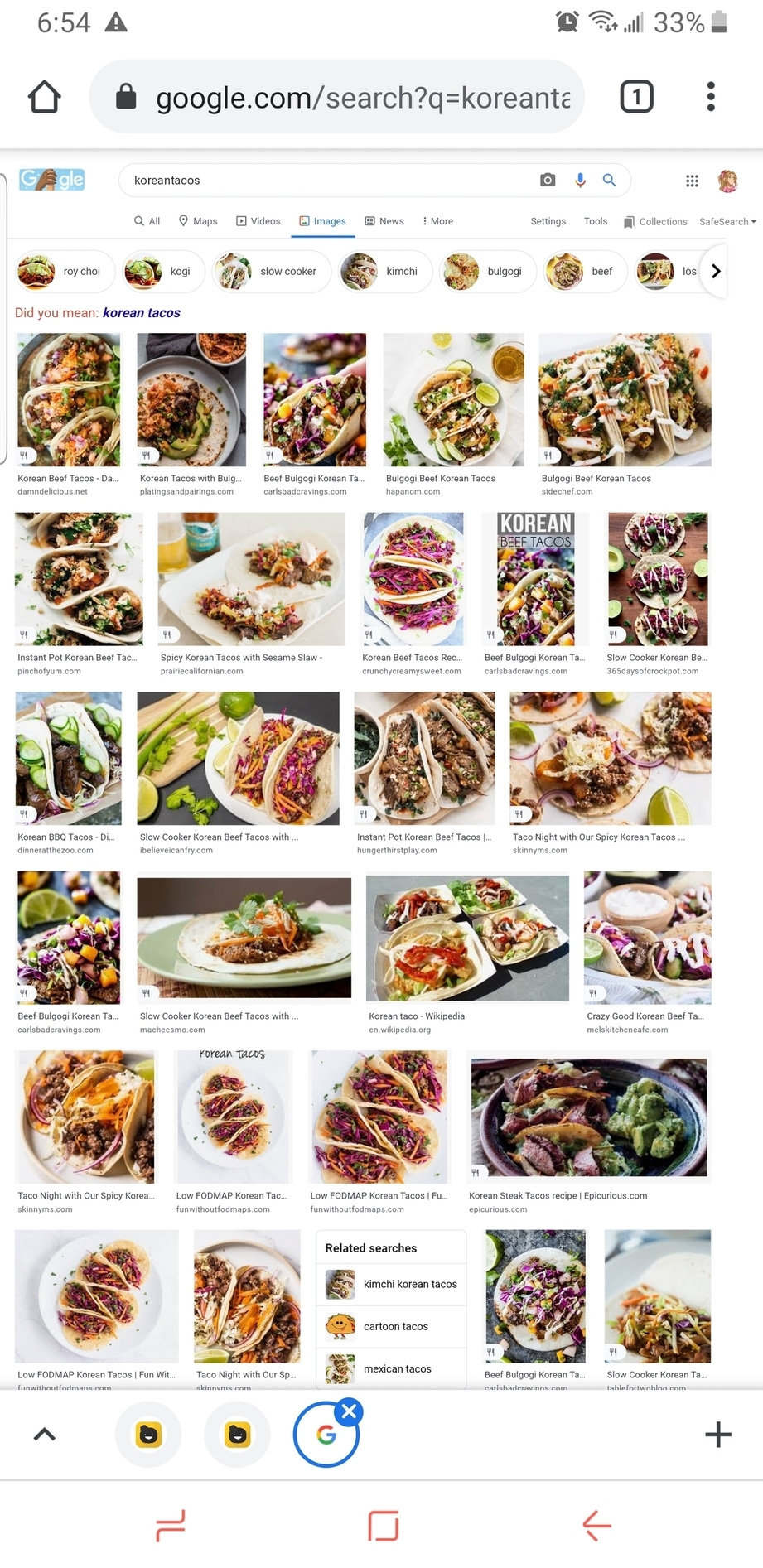Open the Korean taco Wikipedia image

(x=467, y=937)
